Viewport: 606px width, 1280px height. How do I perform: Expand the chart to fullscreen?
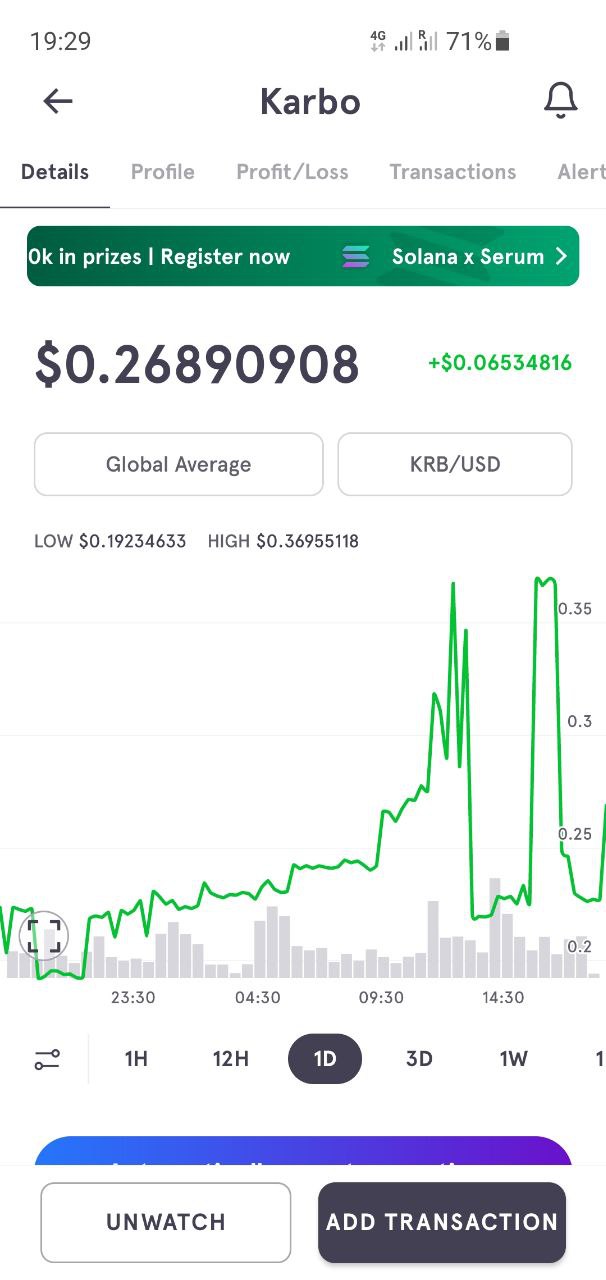pyautogui.click(x=44, y=936)
